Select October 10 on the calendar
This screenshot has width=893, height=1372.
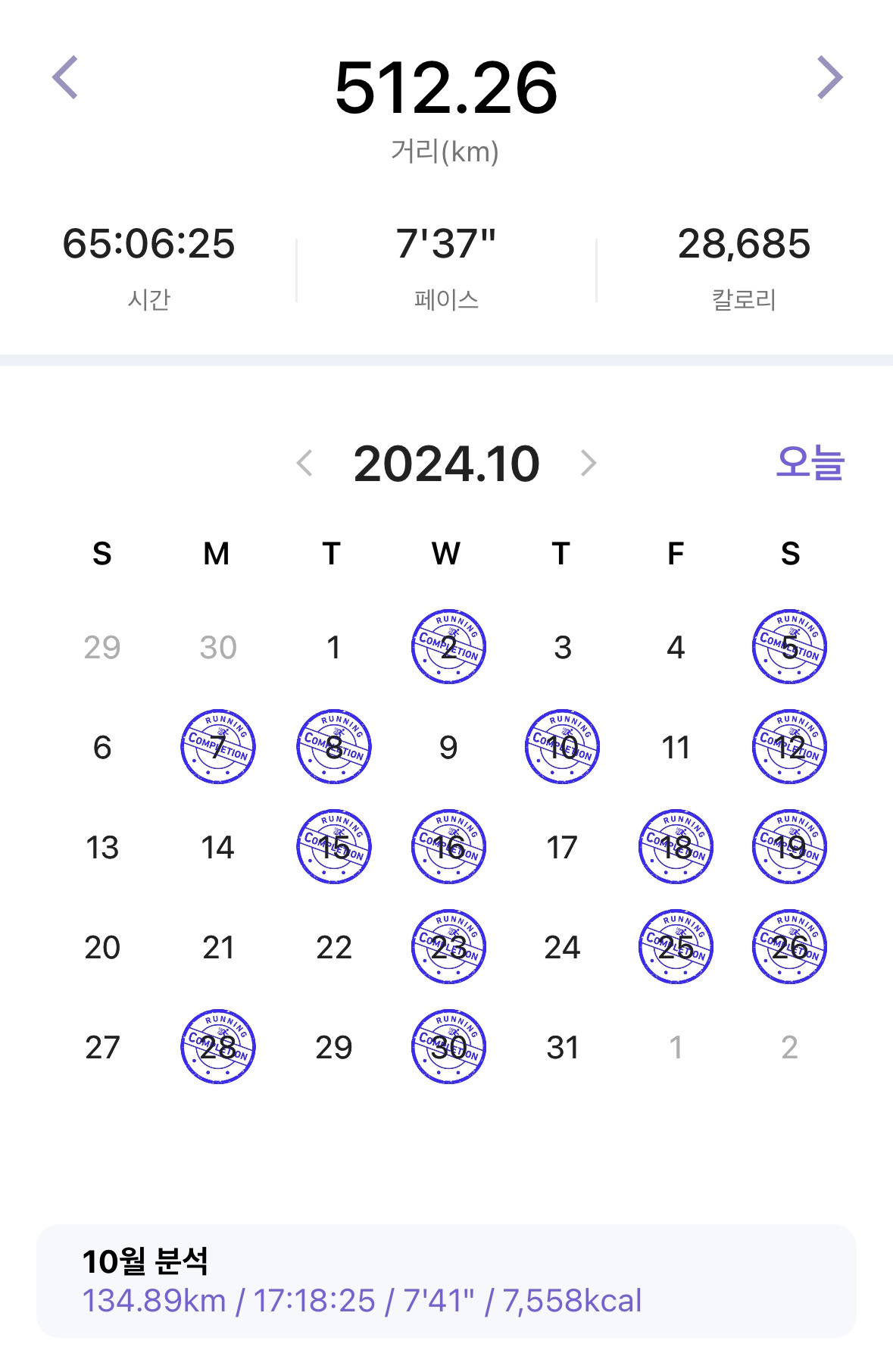coord(562,747)
